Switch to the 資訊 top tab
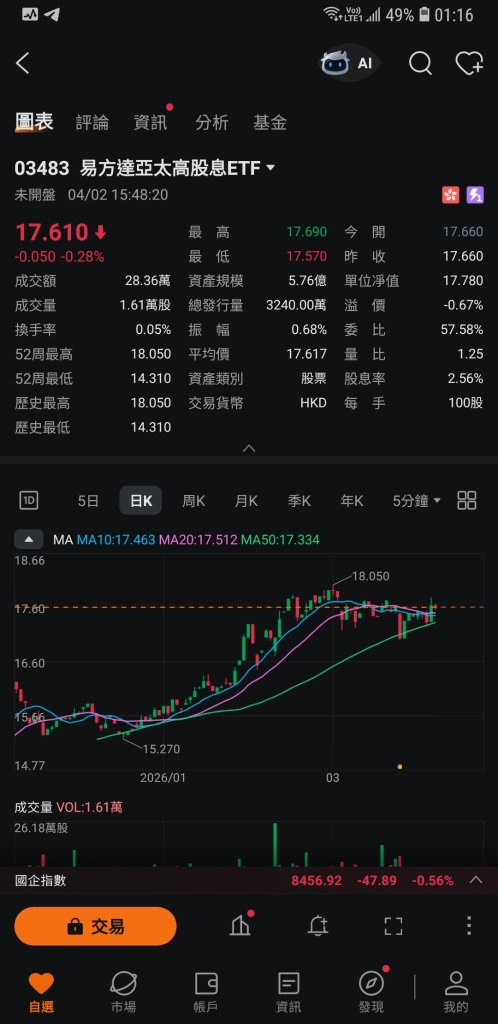Viewport: 498px width, 1024px height. pyautogui.click(x=150, y=122)
